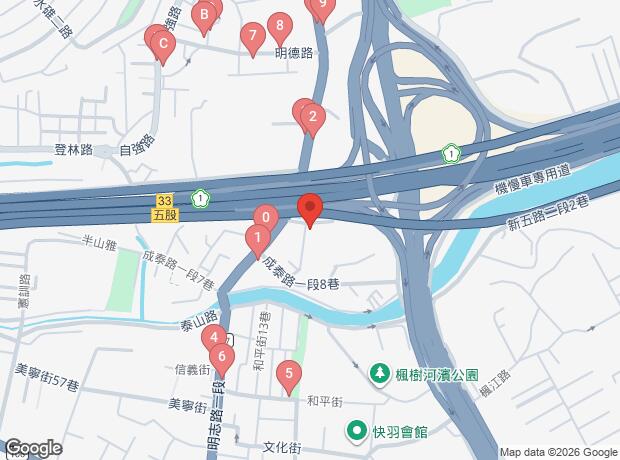Select map marker number 8
This screenshot has width=620, height=460.
pyautogui.click(x=280, y=27)
